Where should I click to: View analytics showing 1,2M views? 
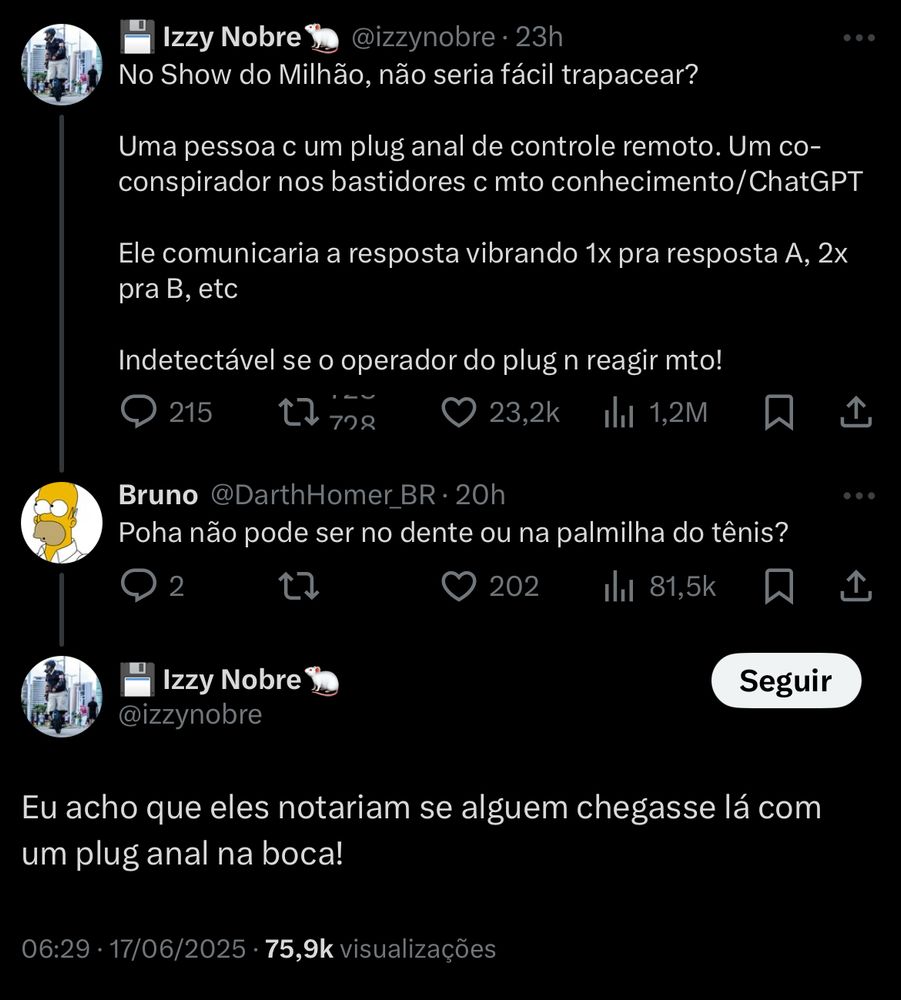pos(619,412)
